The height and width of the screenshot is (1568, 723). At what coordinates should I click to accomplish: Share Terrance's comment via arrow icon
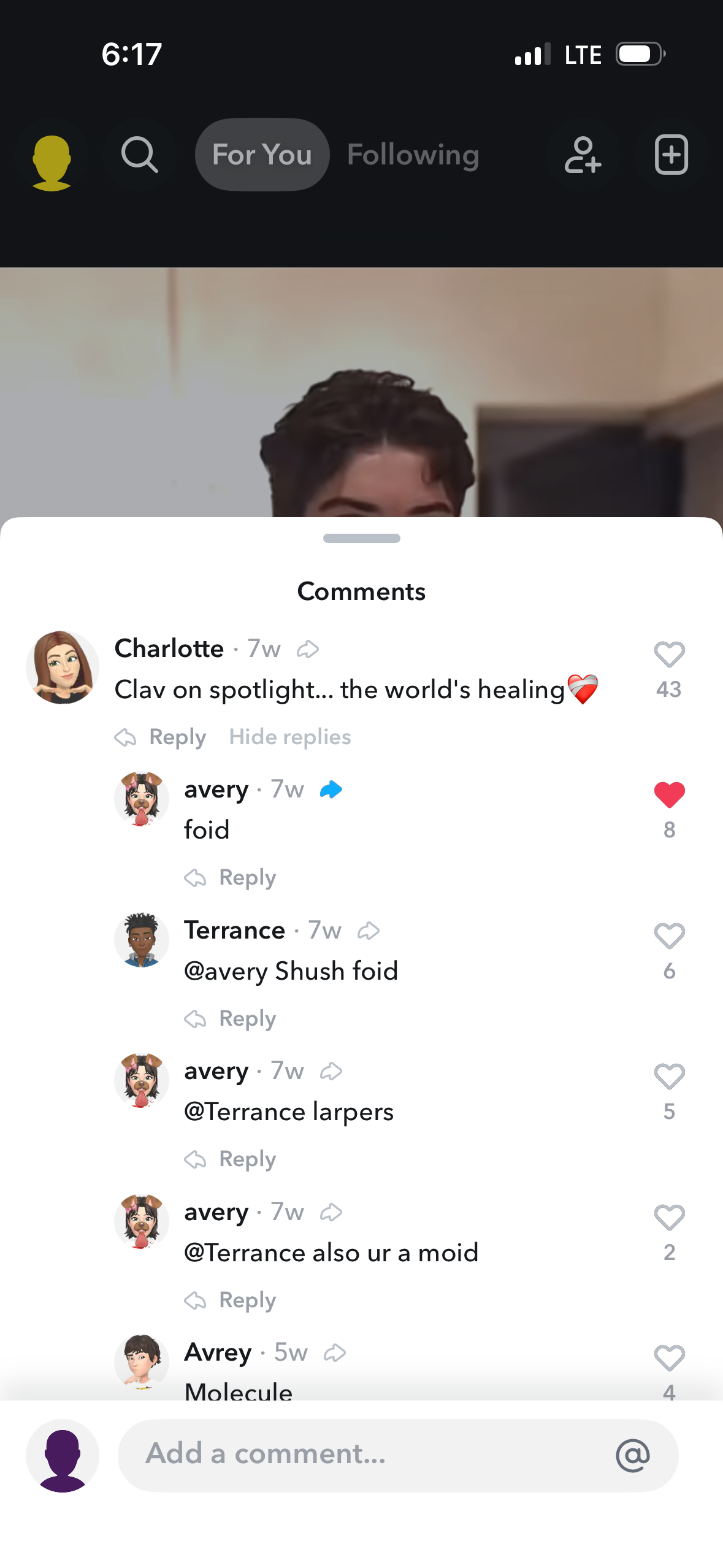[x=369, y=931]
